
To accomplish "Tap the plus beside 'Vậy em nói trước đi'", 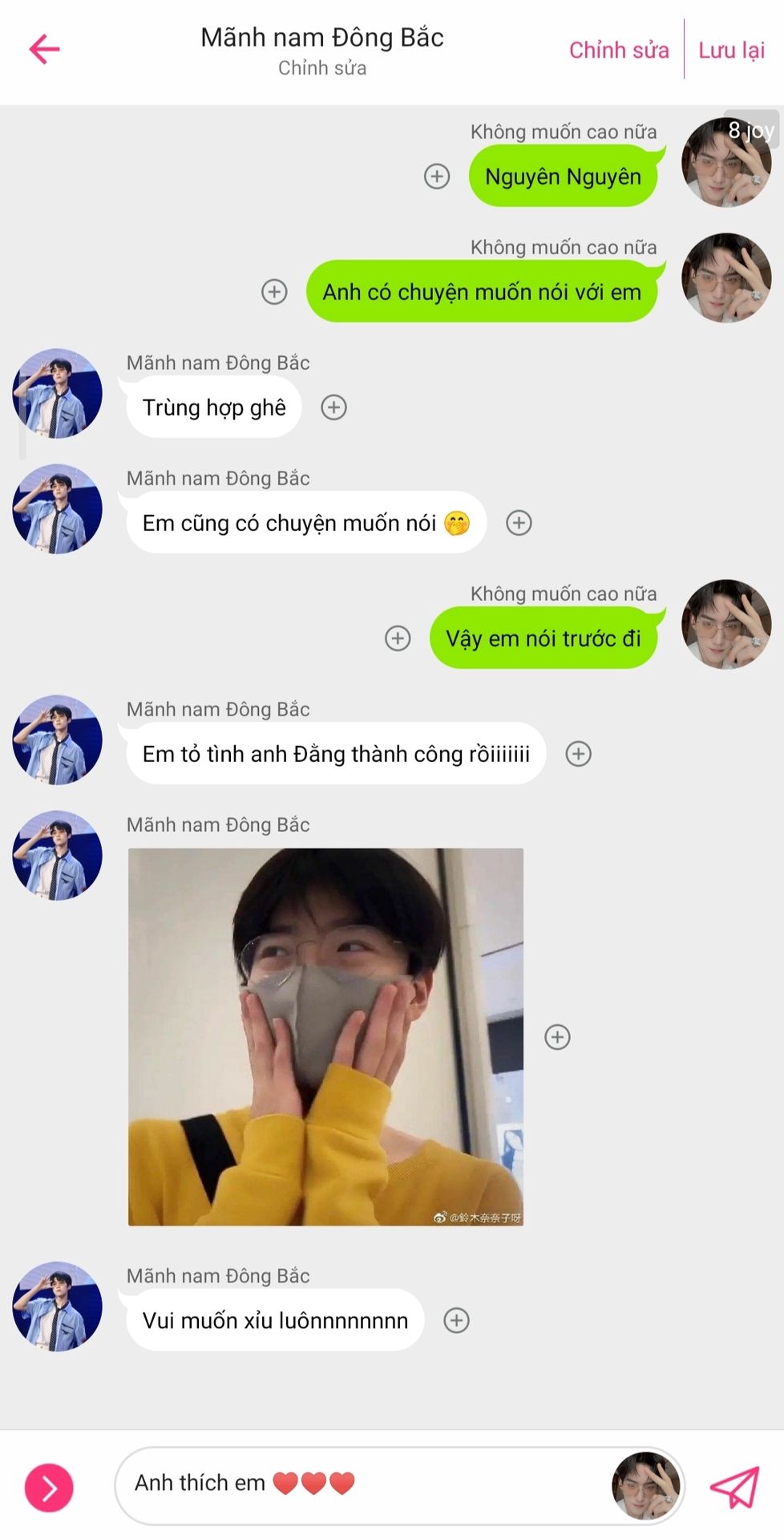I will tap(398, 638).
